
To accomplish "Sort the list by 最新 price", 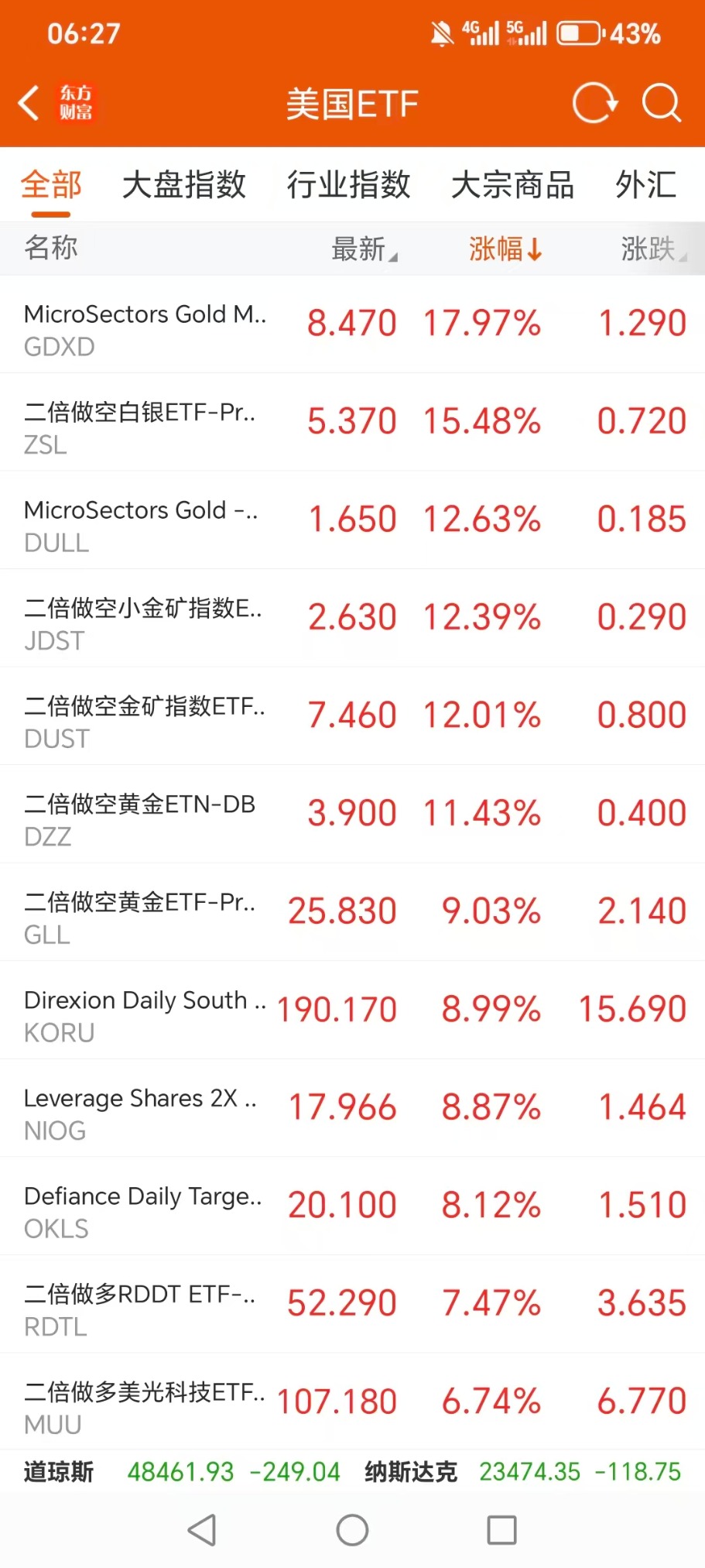I will [362, 249].
